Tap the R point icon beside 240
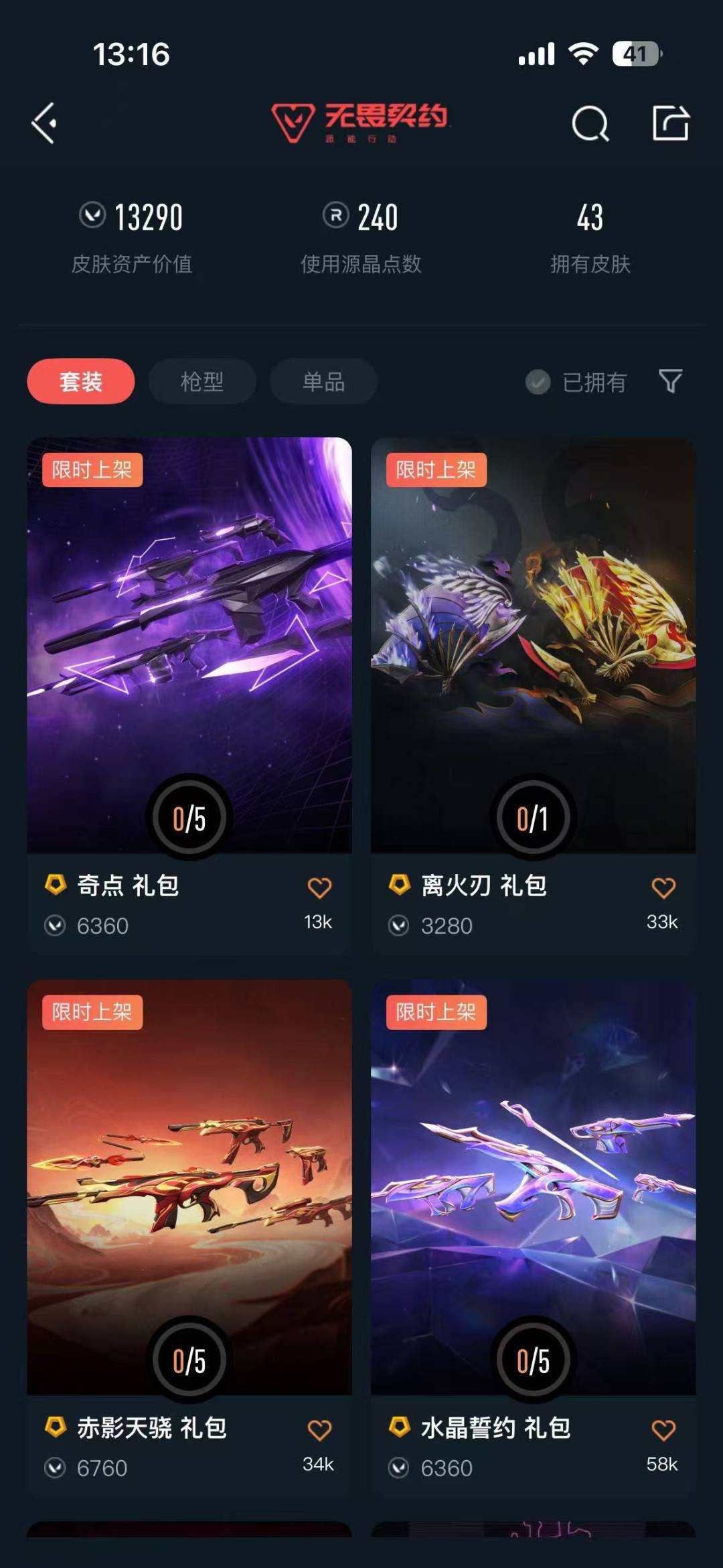Image resolution: width=723 pixels, height=1568 pixels. [334, 216]
